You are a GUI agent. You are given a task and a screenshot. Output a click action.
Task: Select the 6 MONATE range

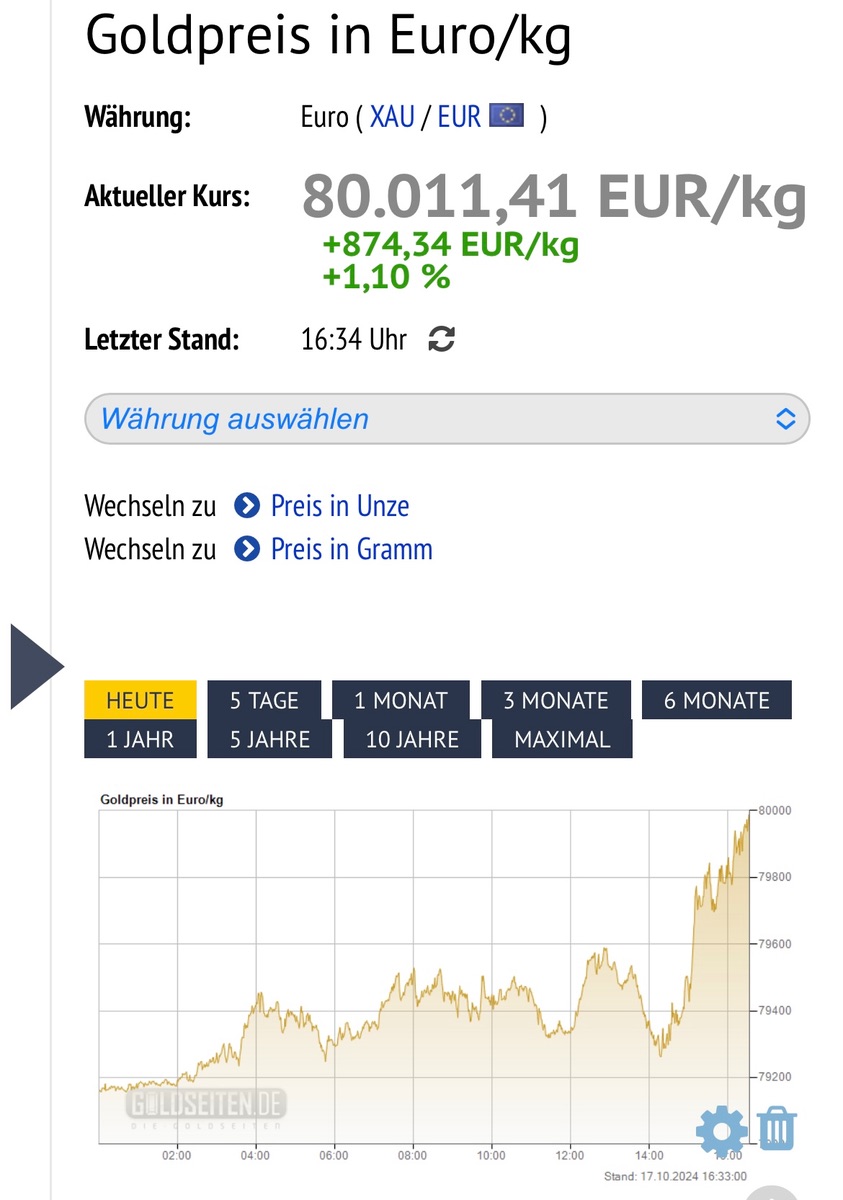pos(716,700)
